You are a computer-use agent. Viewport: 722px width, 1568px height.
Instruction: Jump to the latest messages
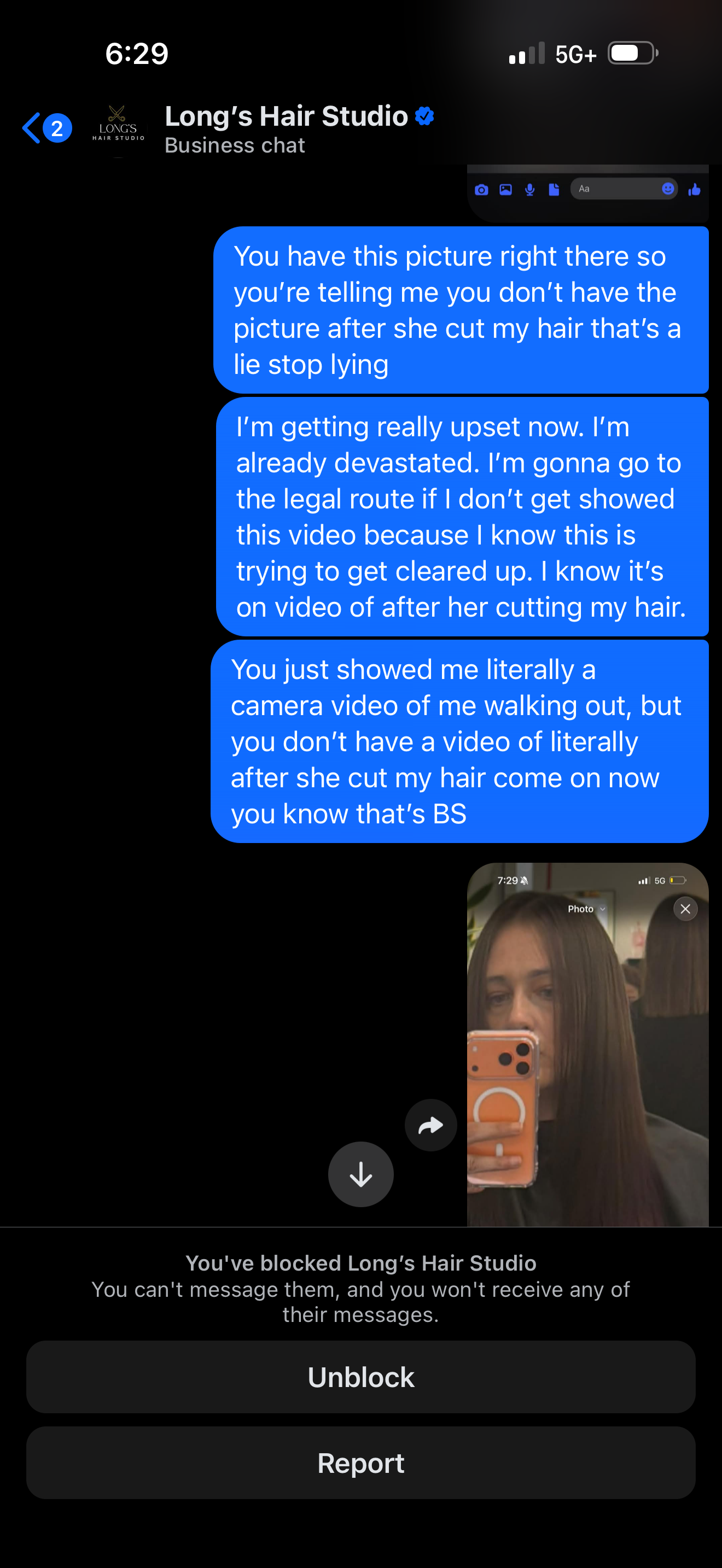(360, 1174)
